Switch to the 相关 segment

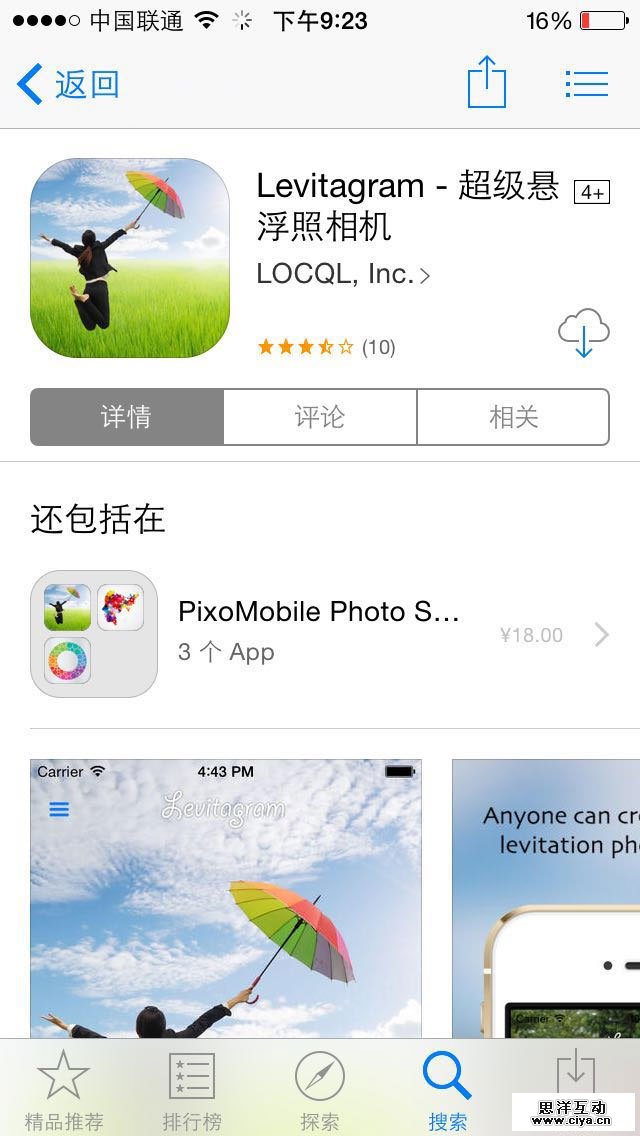tap(513, 417)
